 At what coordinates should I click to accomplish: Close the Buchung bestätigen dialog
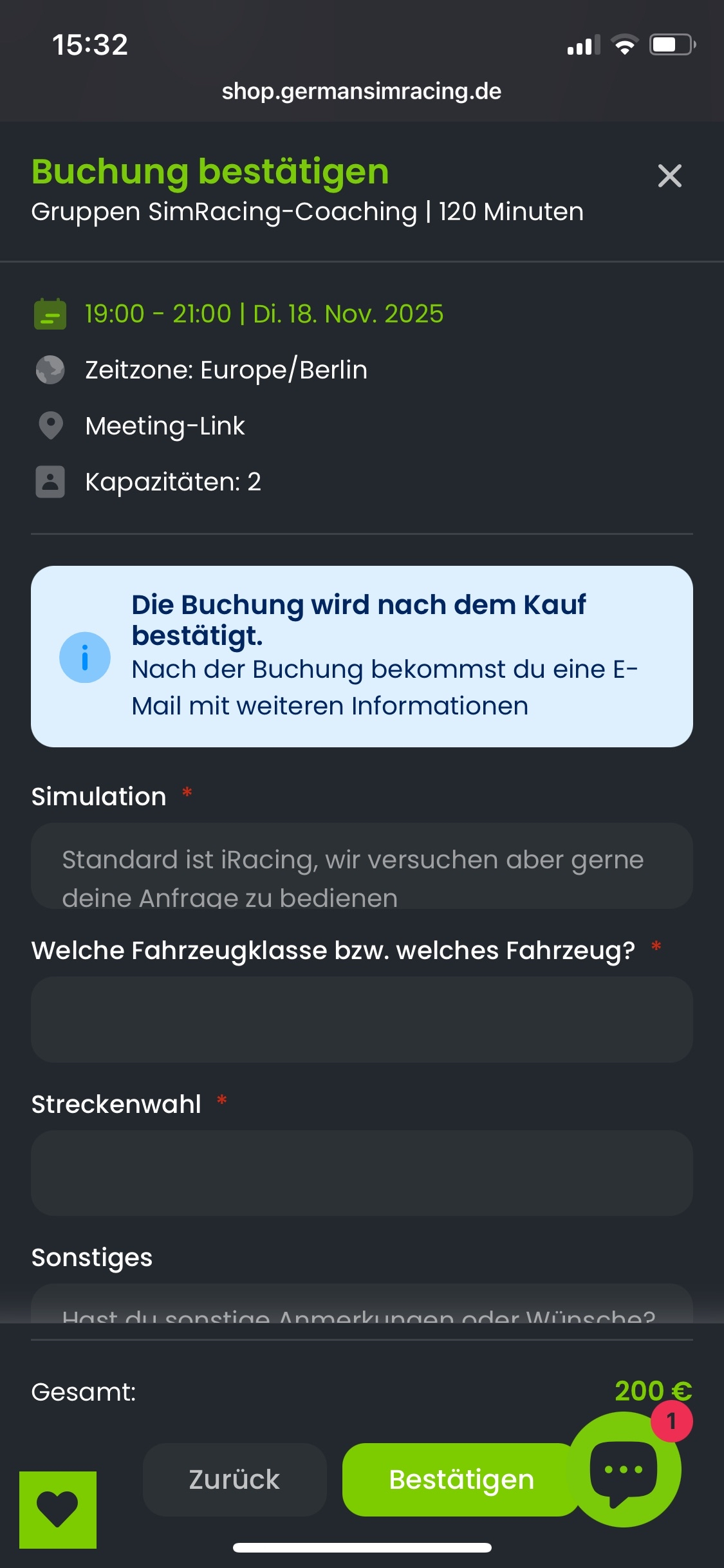click(x=669, y=176)
